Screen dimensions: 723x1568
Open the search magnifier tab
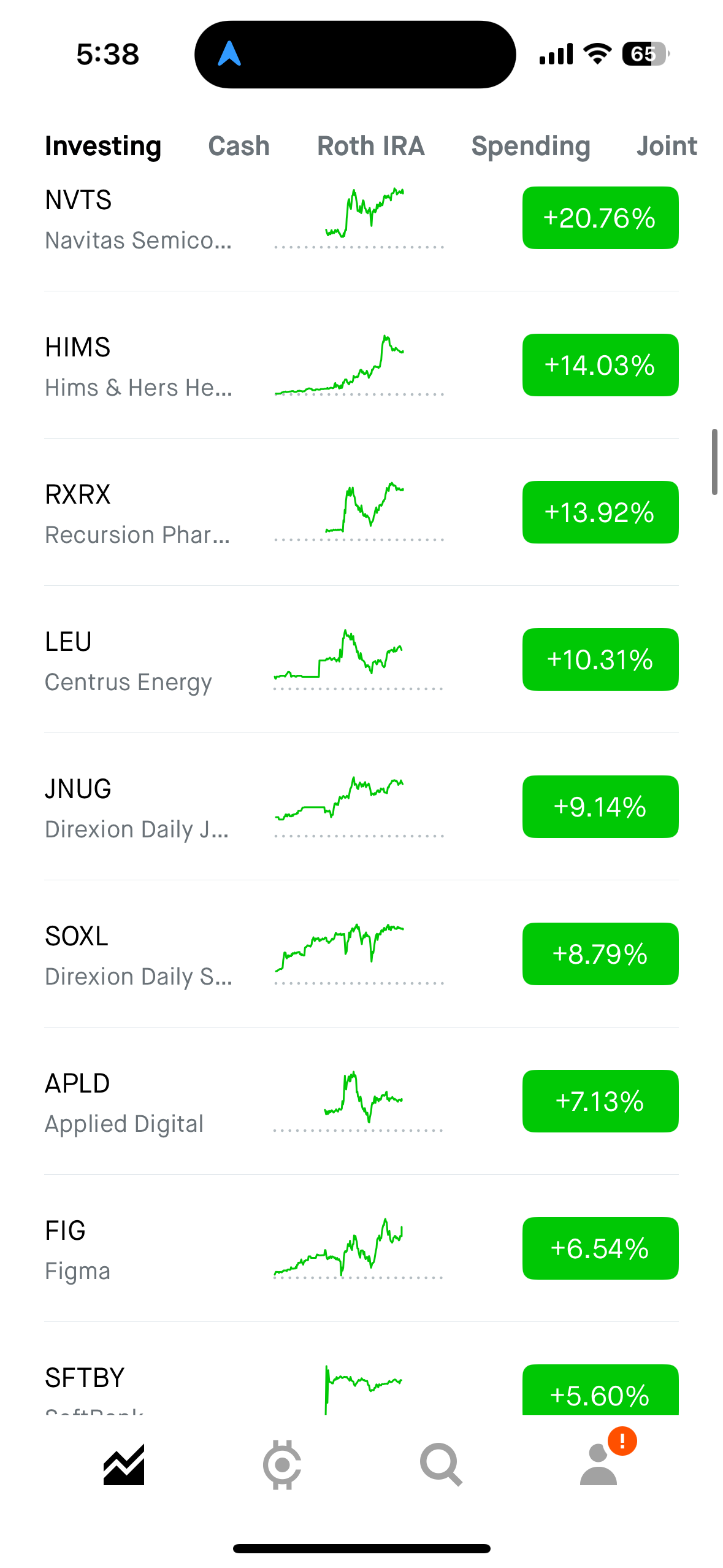tap(440, 1465)
